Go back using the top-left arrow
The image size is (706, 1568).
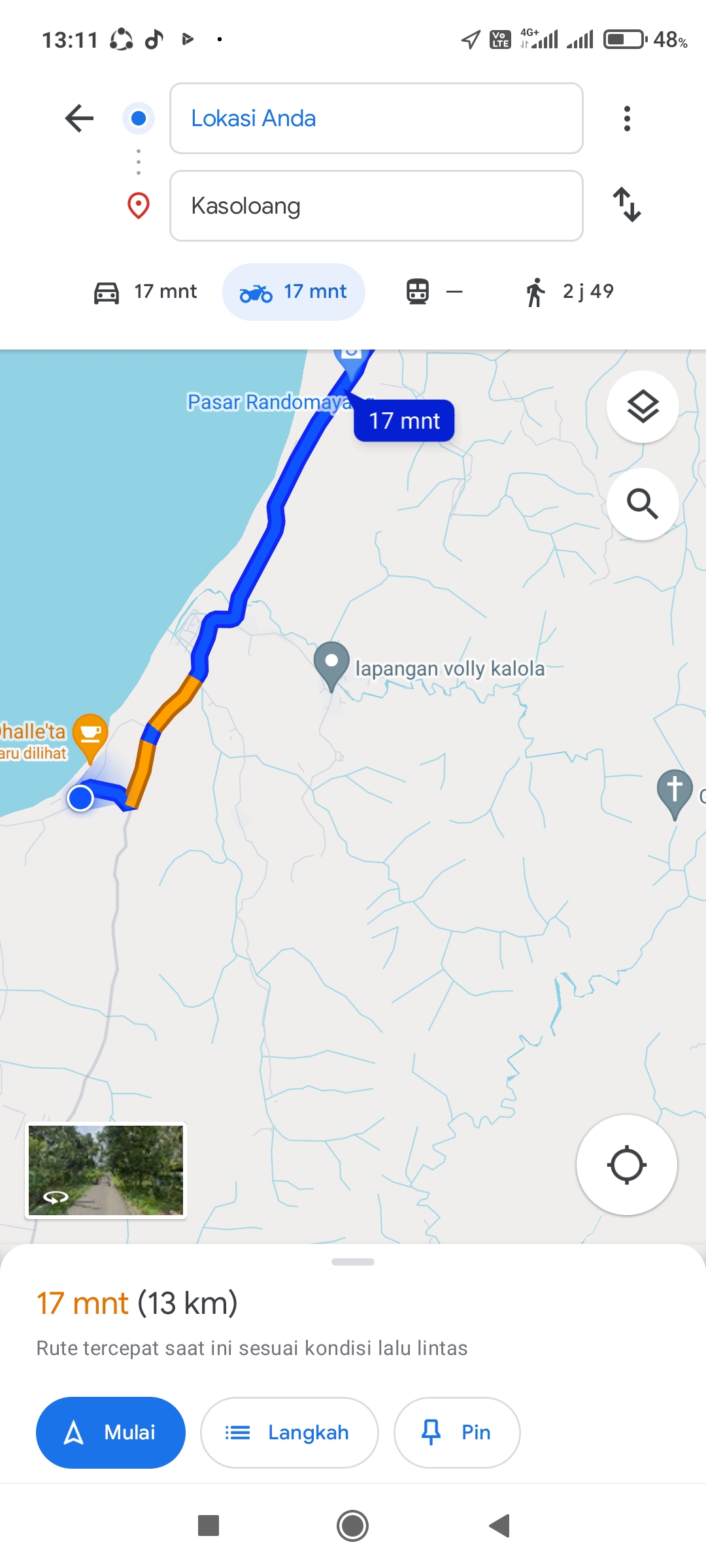click(80, 118)
